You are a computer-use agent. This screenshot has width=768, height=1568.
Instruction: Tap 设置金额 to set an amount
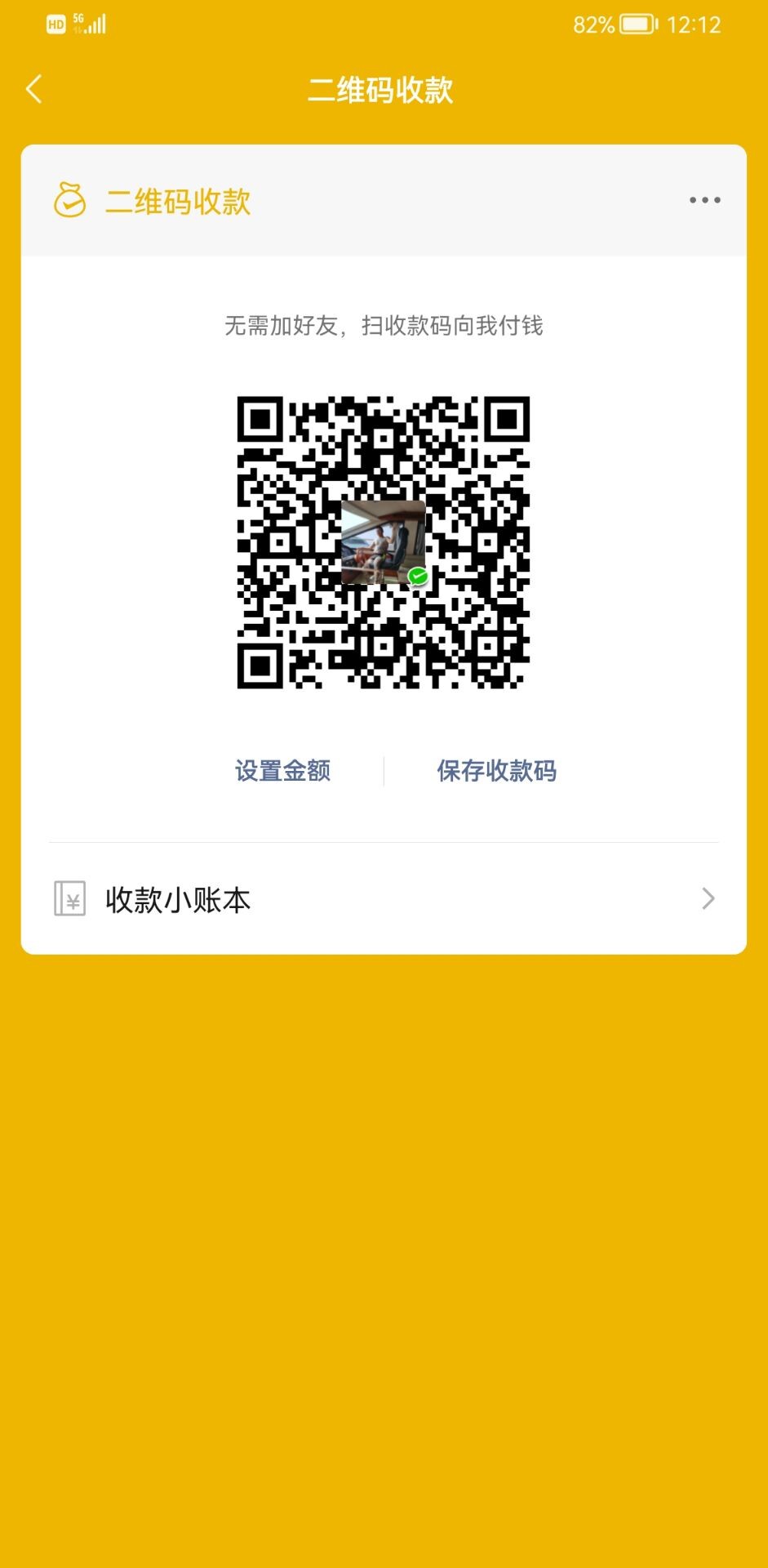pyautogui.click(x=282, y=770)
